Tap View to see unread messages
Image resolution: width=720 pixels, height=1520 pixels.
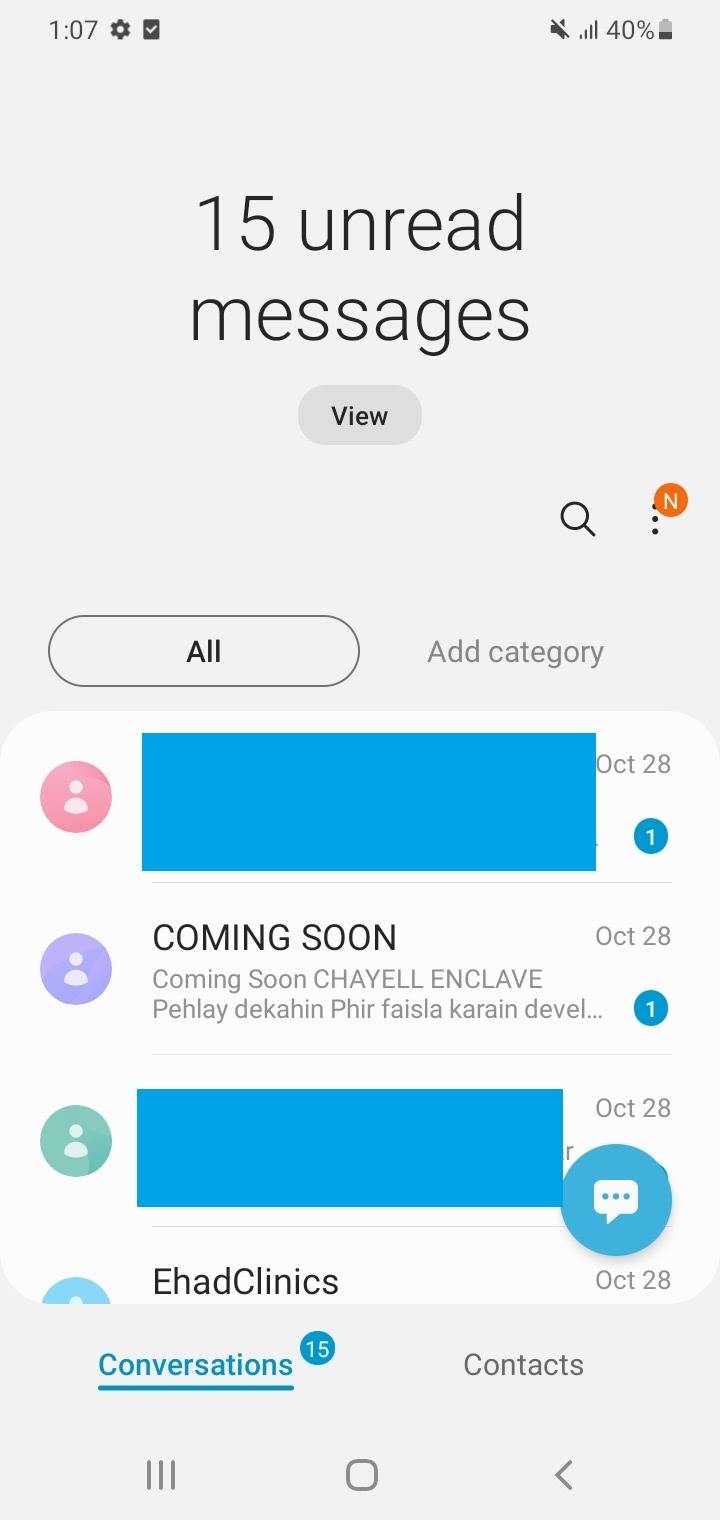[360, 415]
